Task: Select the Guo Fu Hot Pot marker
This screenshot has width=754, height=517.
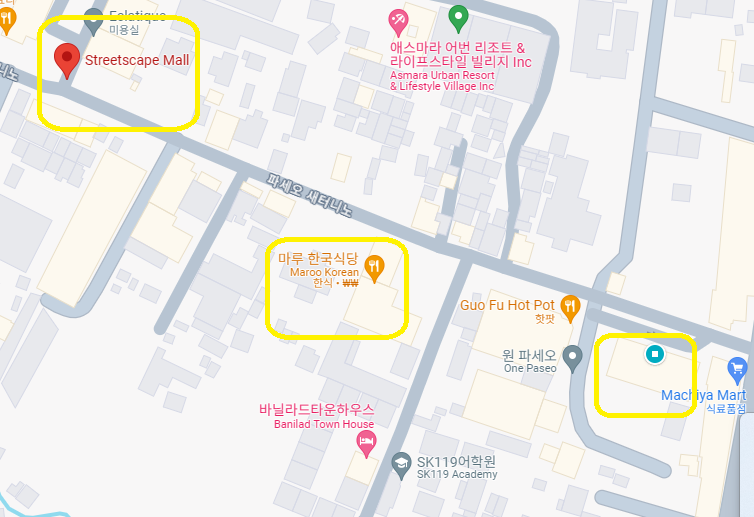Action: (570, 304)
